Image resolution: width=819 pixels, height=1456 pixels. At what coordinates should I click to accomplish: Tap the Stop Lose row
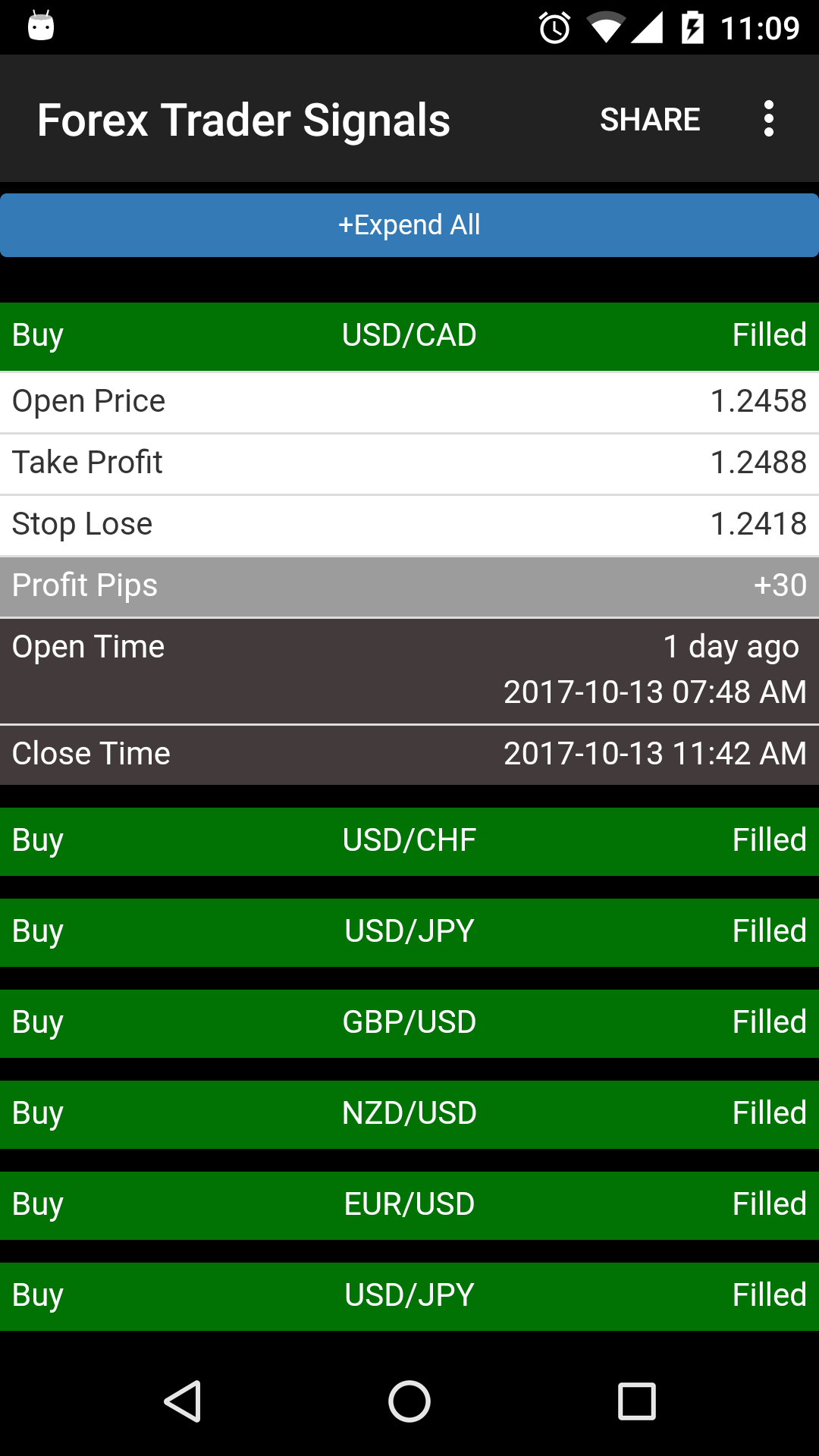(x=409, y=523)
